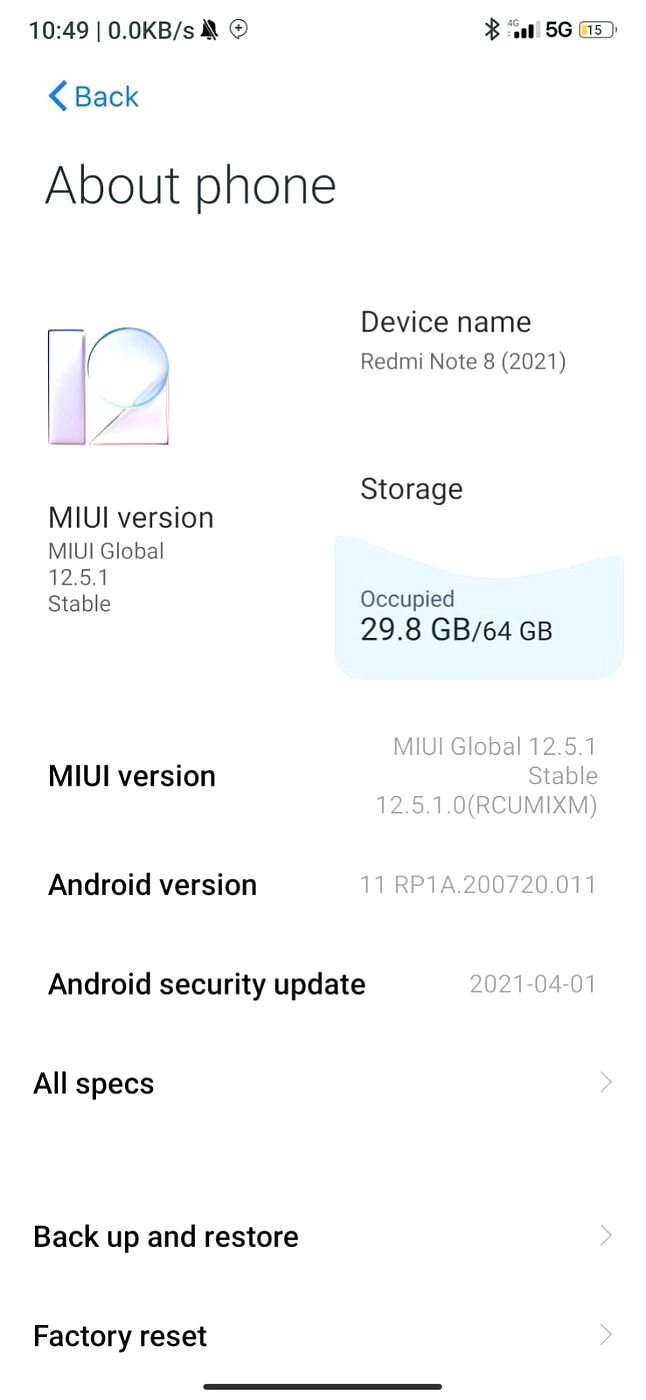Screen dimensions: 646x1400
Task: Open Back up and restore
Action: (323, 1236)
